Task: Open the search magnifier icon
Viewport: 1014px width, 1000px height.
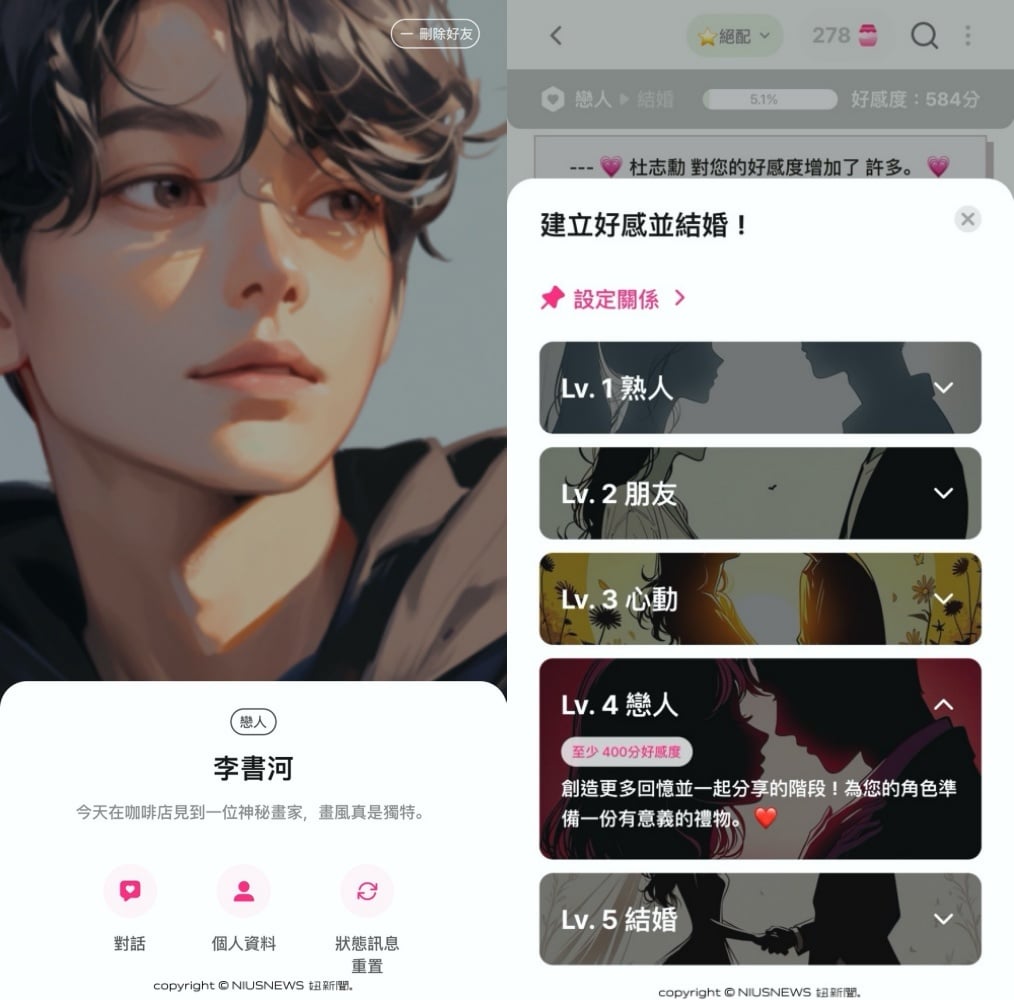Action: tap(924, 36)
